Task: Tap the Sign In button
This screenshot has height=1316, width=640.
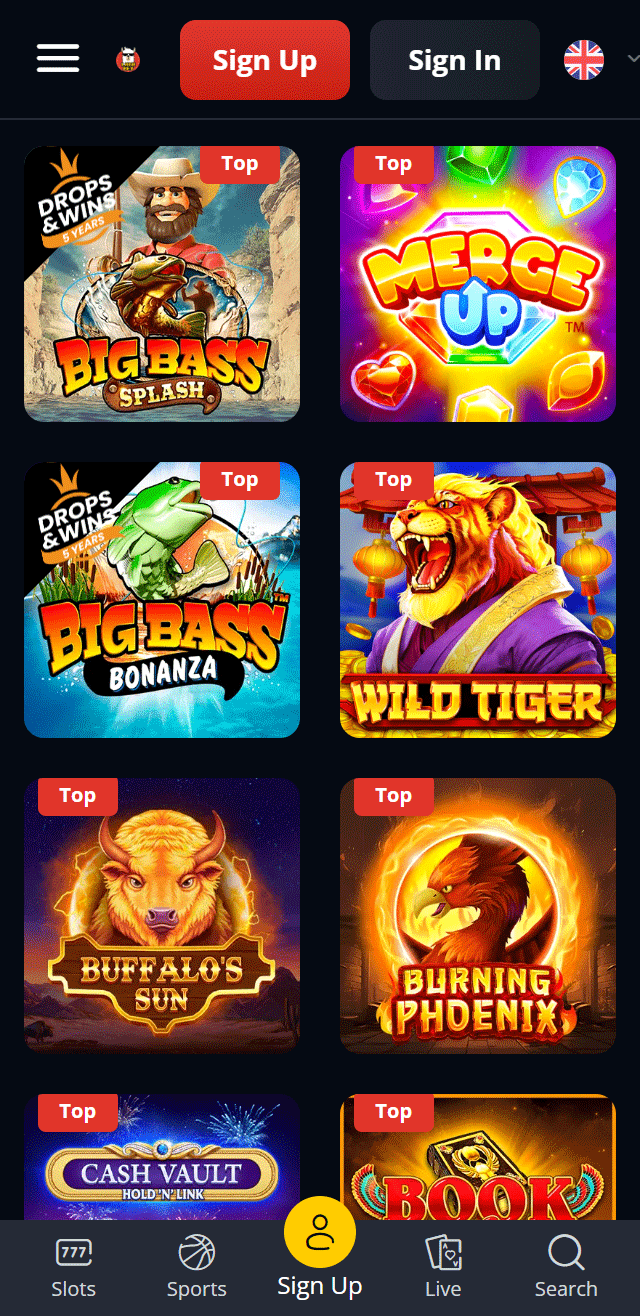Action: coord(454,60)
